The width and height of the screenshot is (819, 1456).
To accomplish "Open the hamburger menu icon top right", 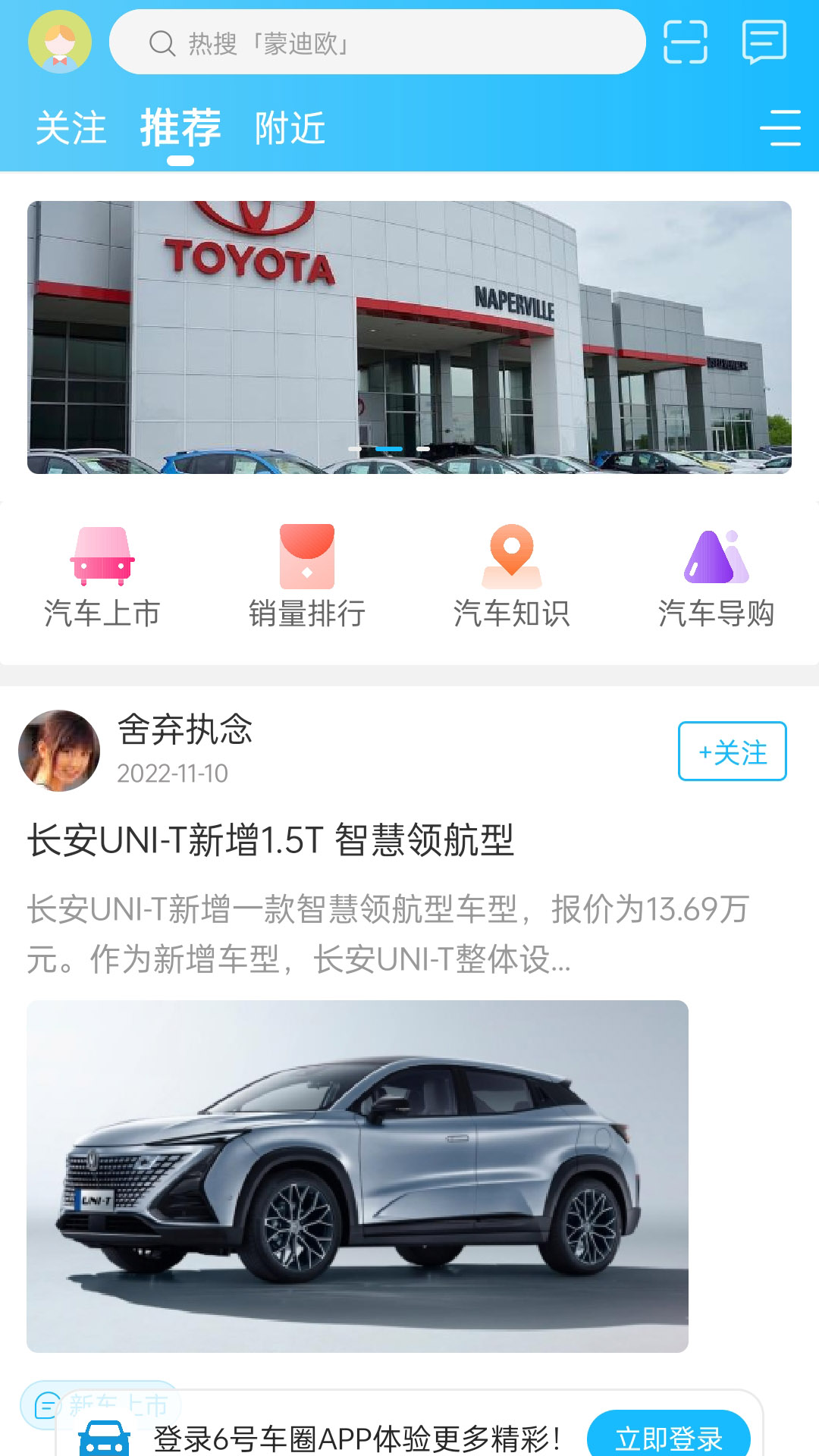I will coord(783,128).
